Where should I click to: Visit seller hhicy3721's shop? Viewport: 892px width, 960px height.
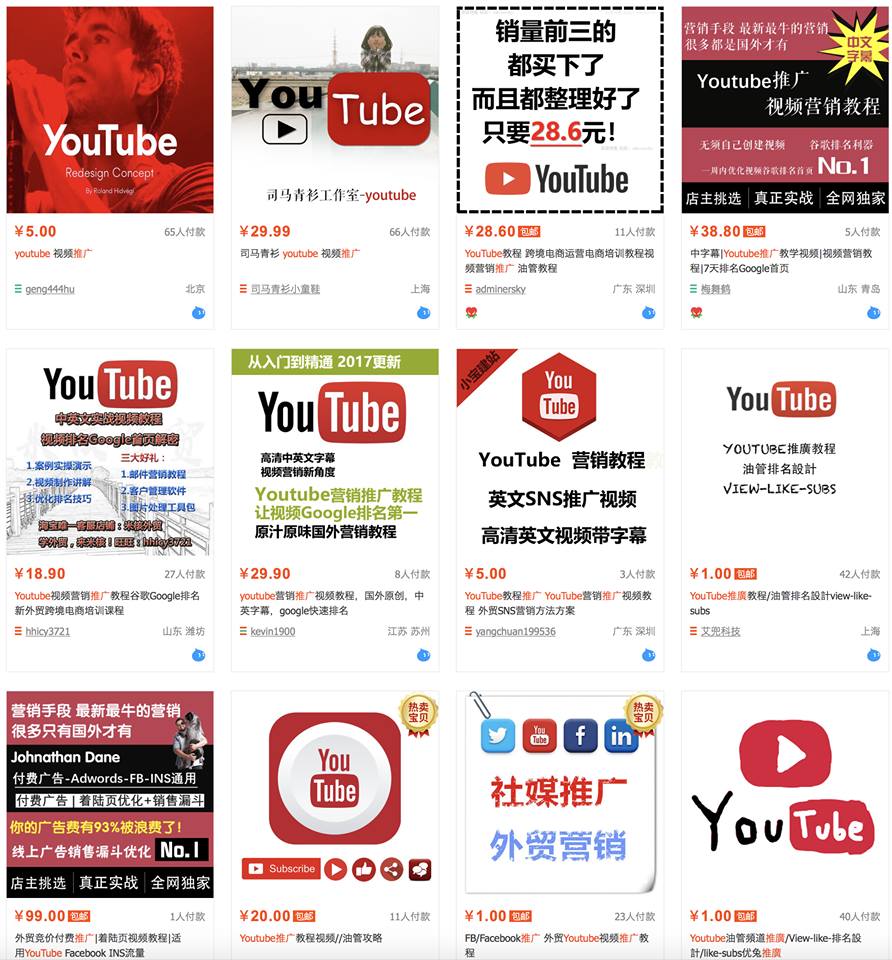pos(47,632)
